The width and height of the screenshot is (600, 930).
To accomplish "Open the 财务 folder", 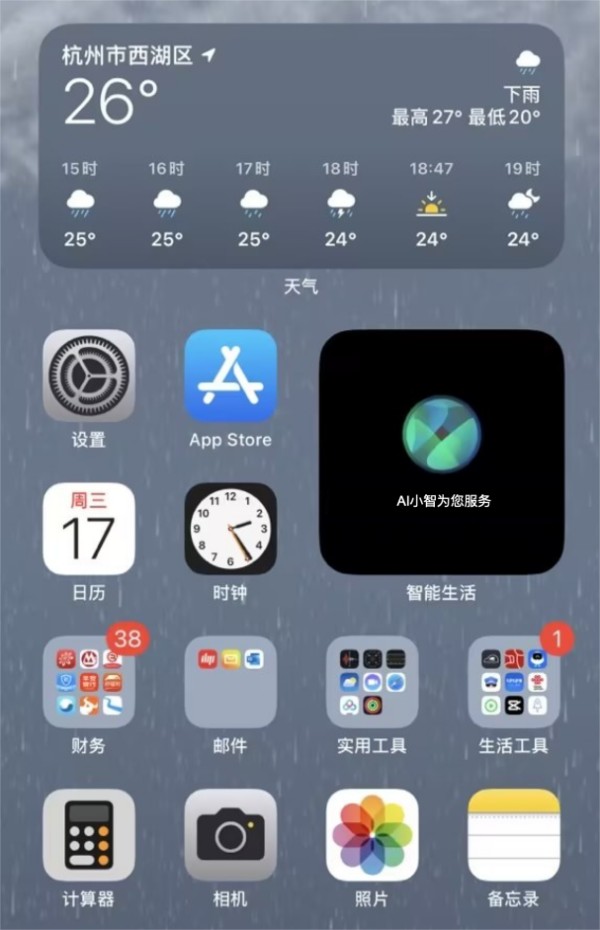I will pyautogui.click(x=89, y=682).
